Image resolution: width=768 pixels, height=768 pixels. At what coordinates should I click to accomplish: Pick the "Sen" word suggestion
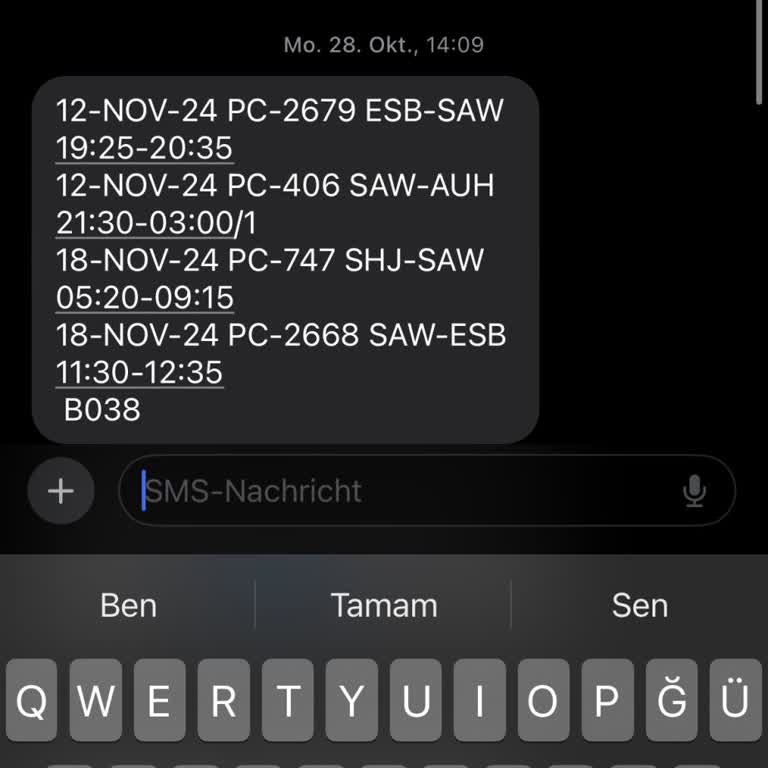pyautogui.click(x=639, y=605)
